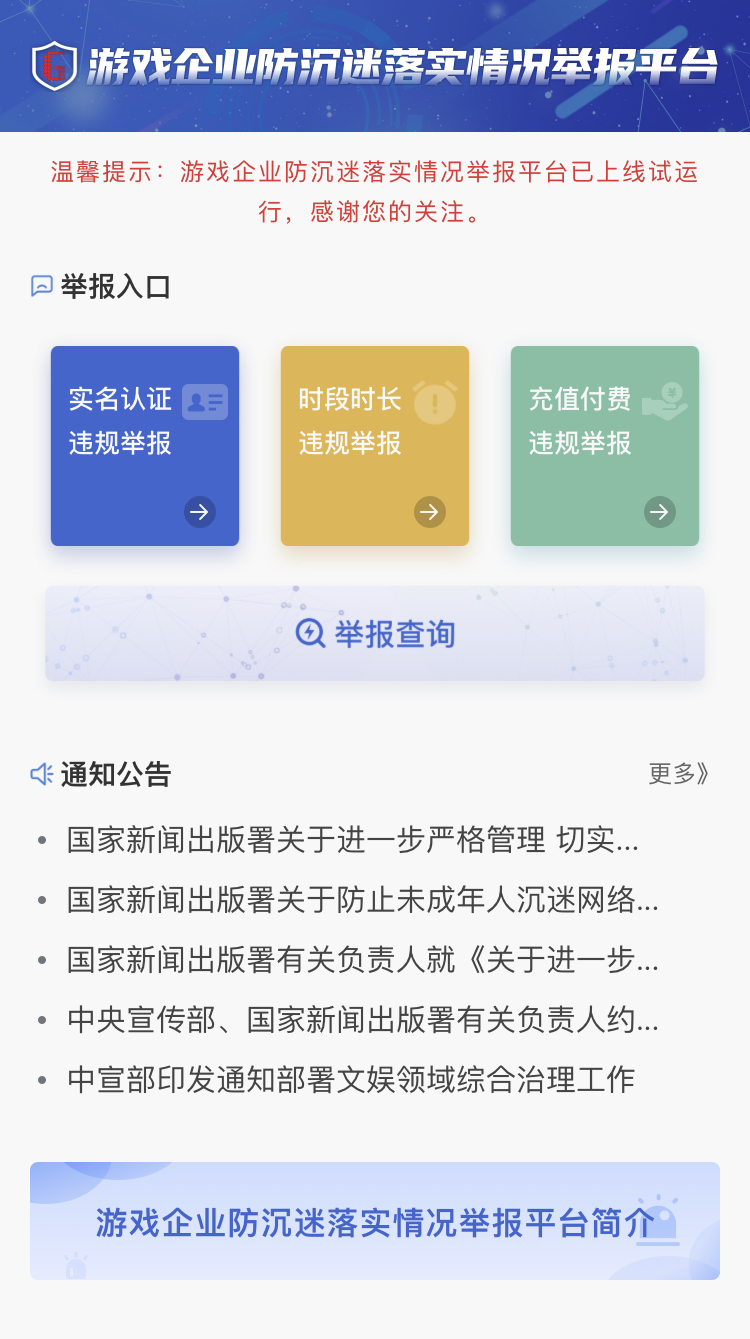Open the 时段时长违规举报 card
This screenshot has width=750, height=1339.
[375, 446]
